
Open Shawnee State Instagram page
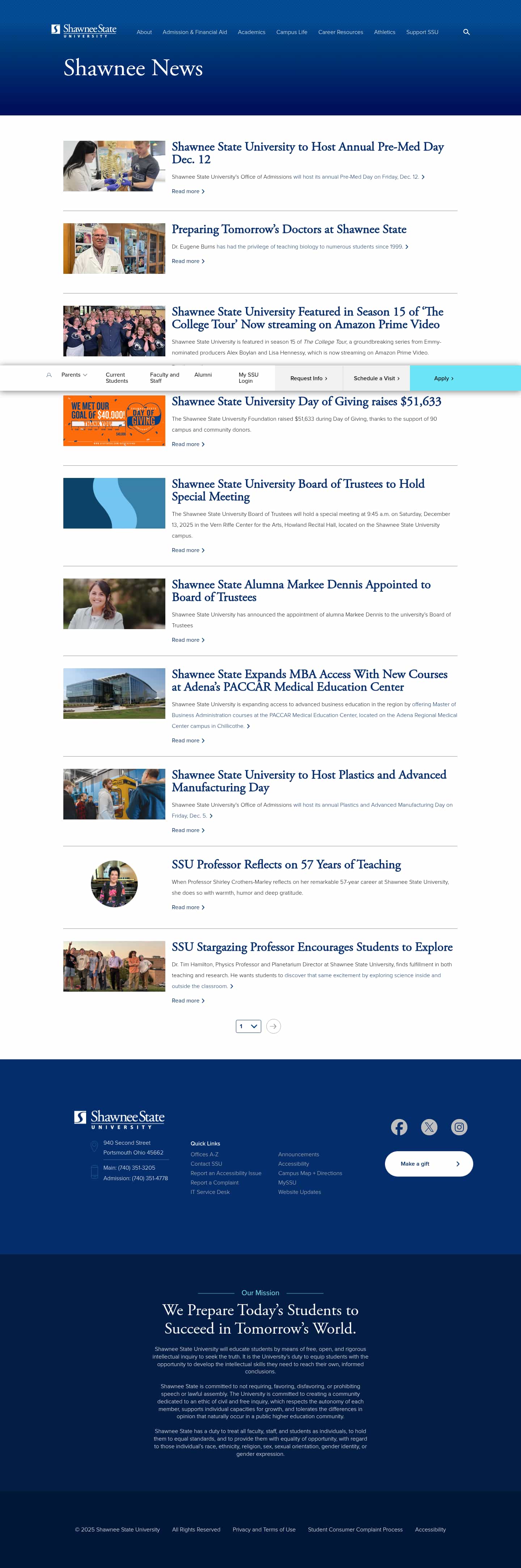pyautogui.click(x=459, y=1127)
